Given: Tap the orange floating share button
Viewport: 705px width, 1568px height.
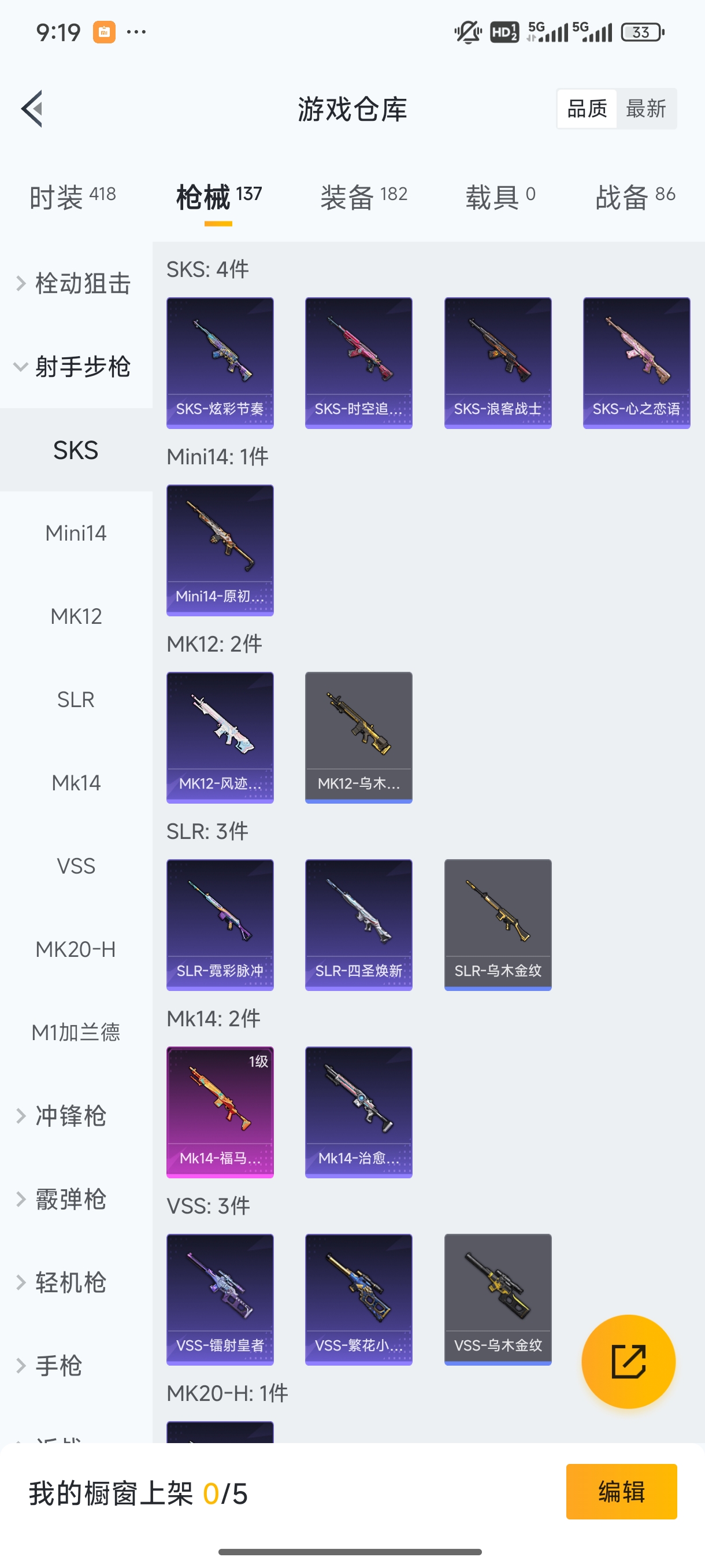Looking at the screenshot, I should 628,1361.
